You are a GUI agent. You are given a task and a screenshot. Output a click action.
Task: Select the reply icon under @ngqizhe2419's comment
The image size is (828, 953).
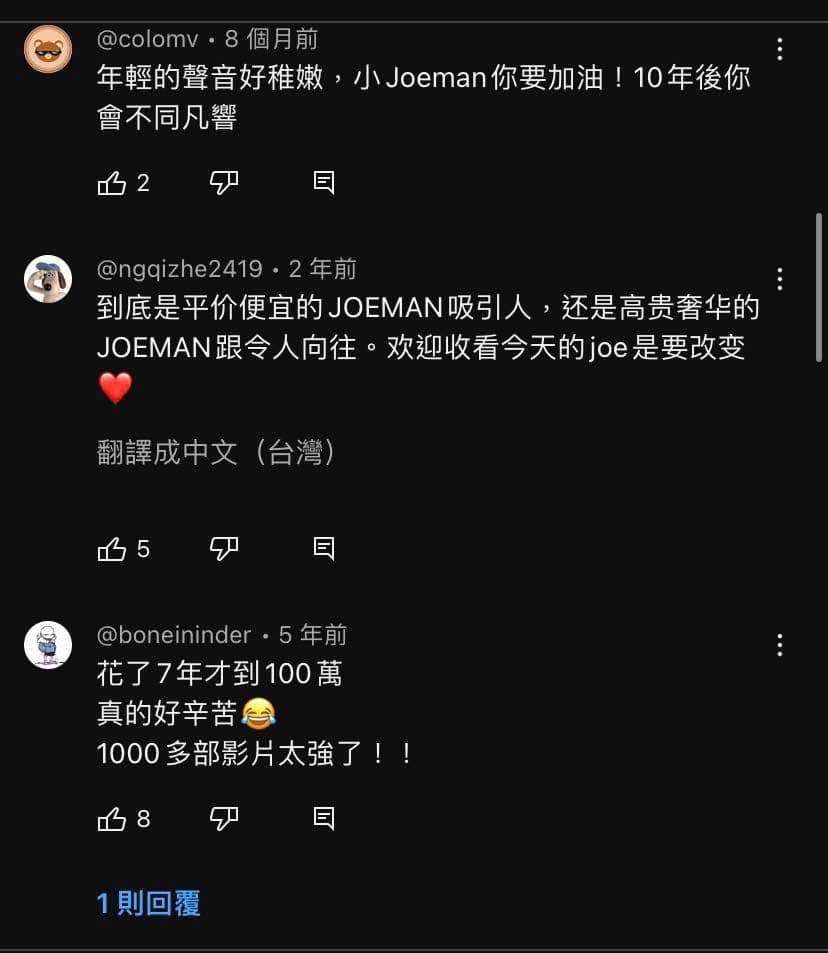[x=322, y=548]
